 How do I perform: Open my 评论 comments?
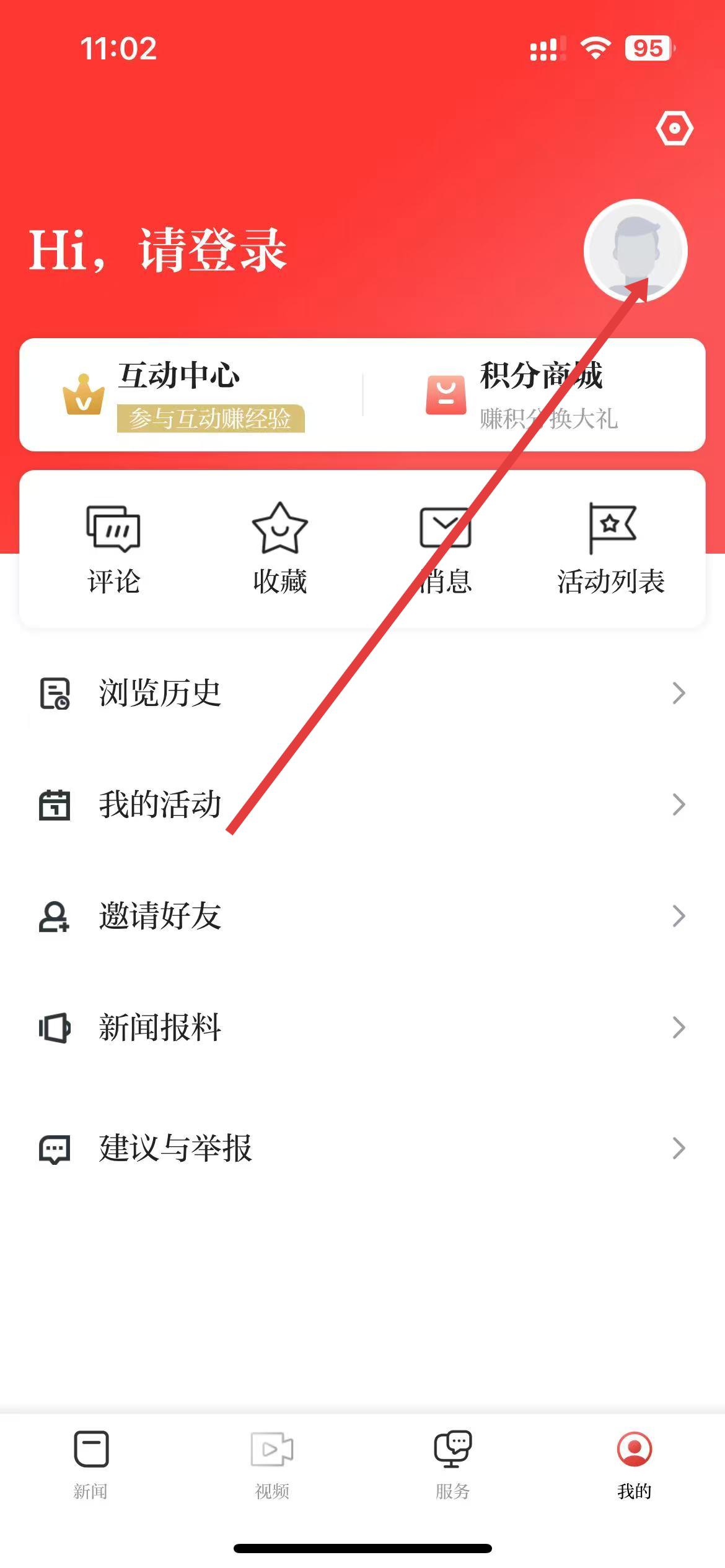click(x=113, y=548)
